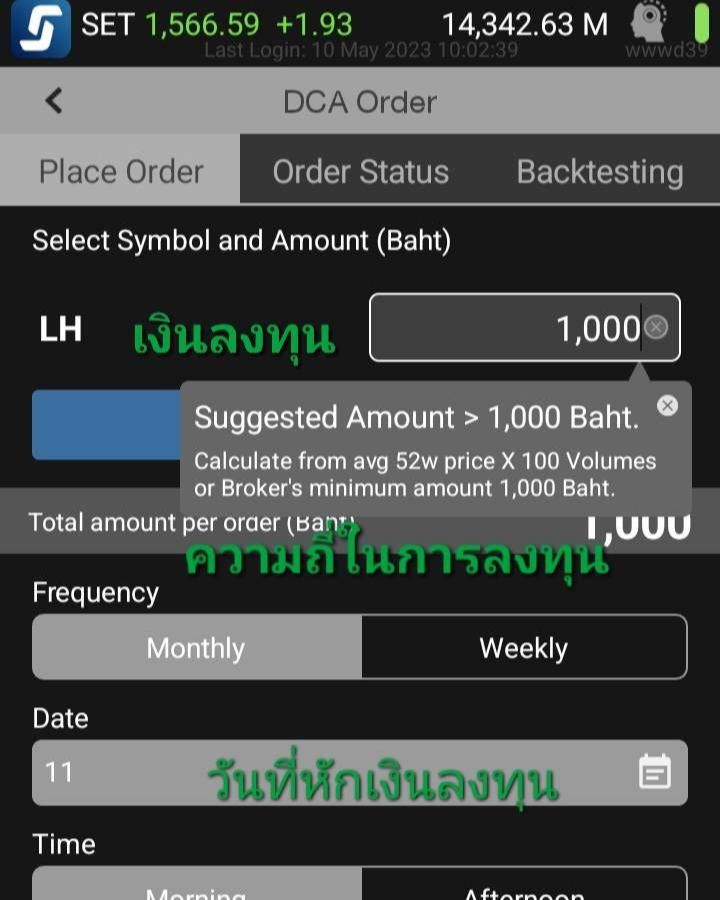Keep frequency on Monthly

click(x=195, y=647)
